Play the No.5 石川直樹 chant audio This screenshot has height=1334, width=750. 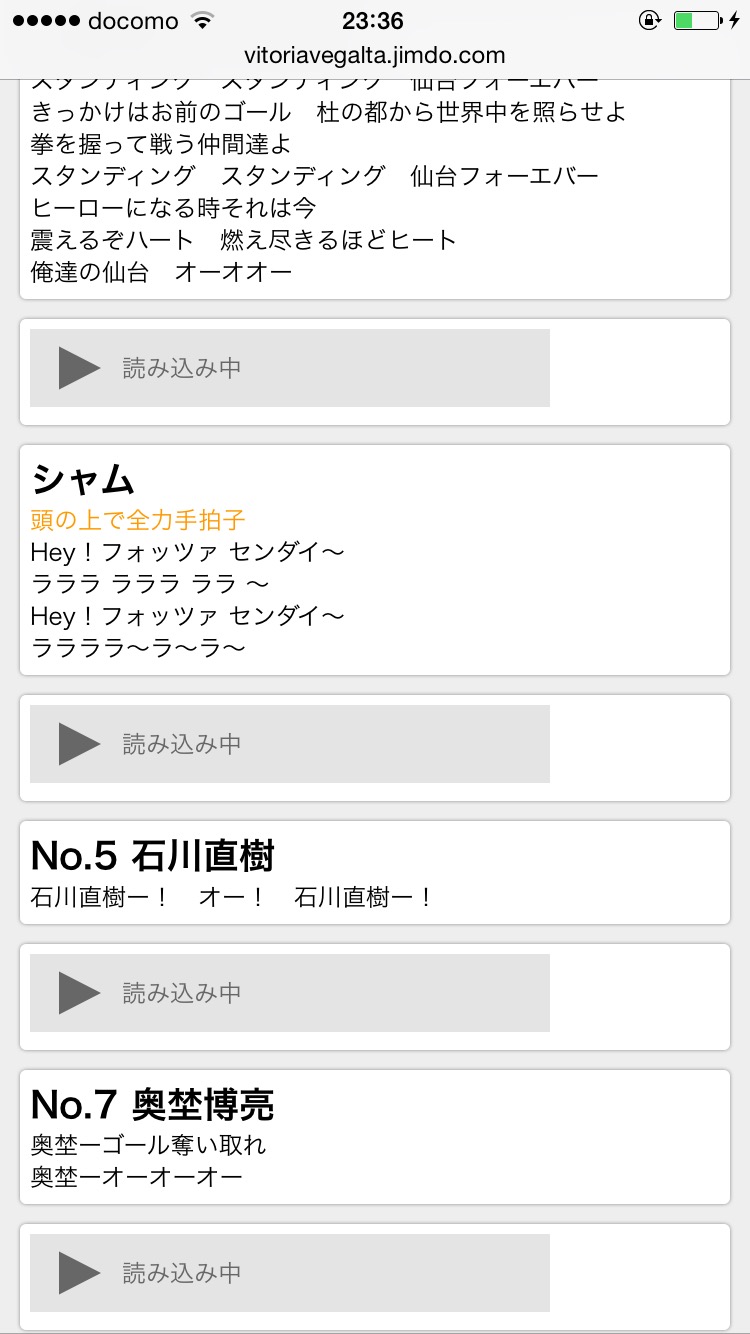[x=80, y=993]
